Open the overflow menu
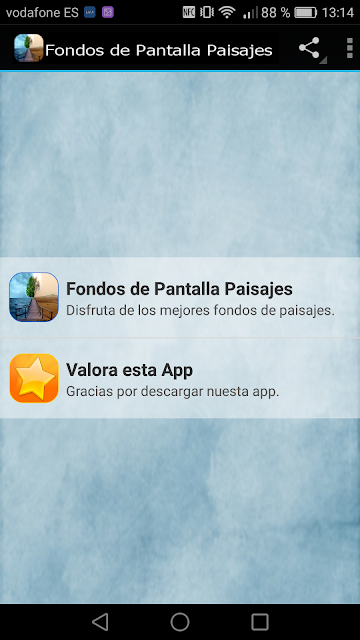 tap(349, 49)
